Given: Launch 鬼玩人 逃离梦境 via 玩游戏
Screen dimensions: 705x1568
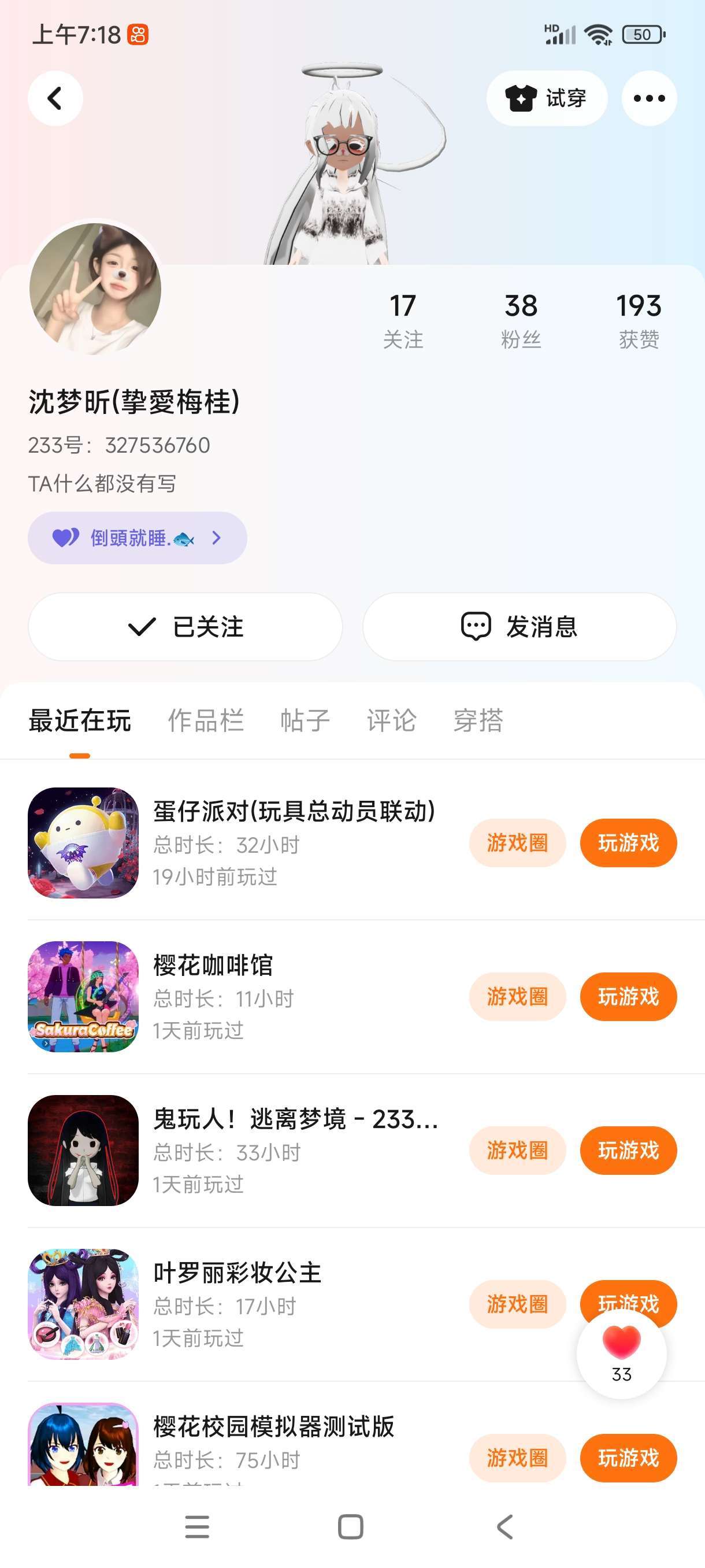Looking at the screenshot, I should (628, 1151).
